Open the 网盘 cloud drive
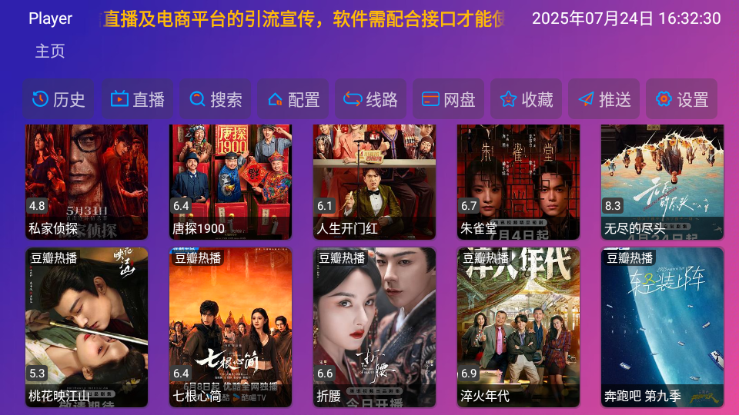The image size is (739, 415). coord(448,99)
